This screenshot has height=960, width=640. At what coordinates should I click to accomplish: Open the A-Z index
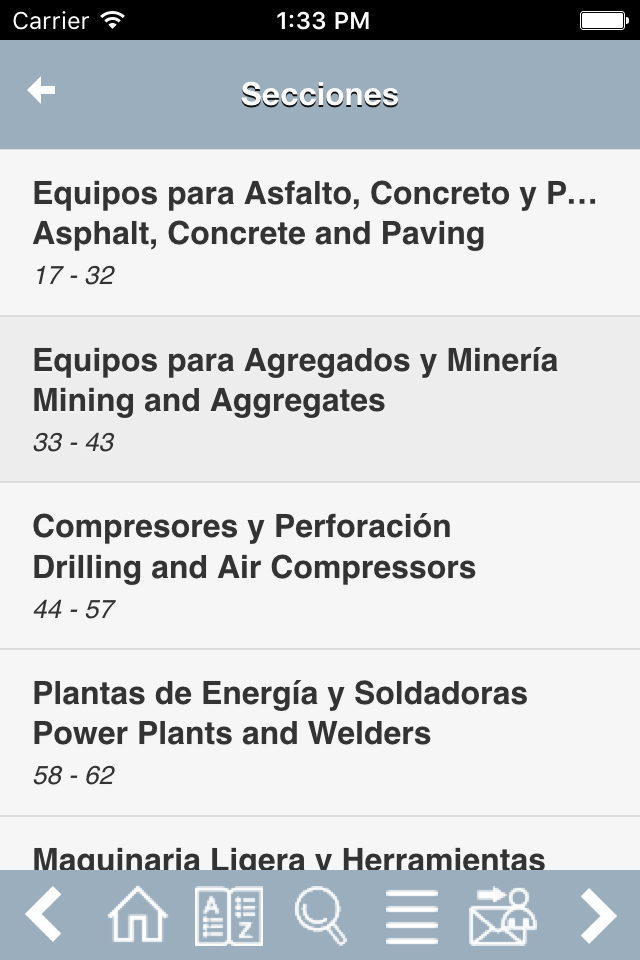pos(228,914)
